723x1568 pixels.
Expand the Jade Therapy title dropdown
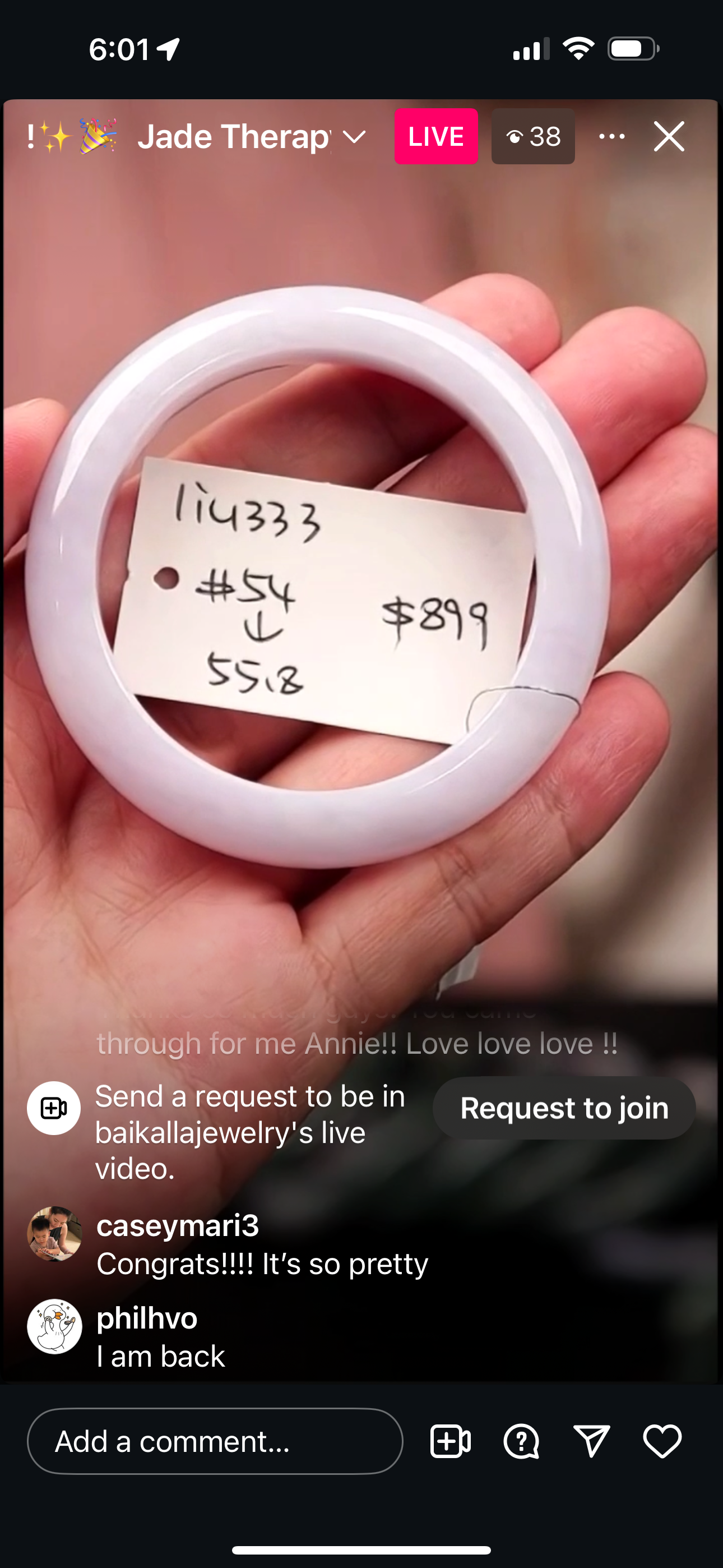point(354,137)
